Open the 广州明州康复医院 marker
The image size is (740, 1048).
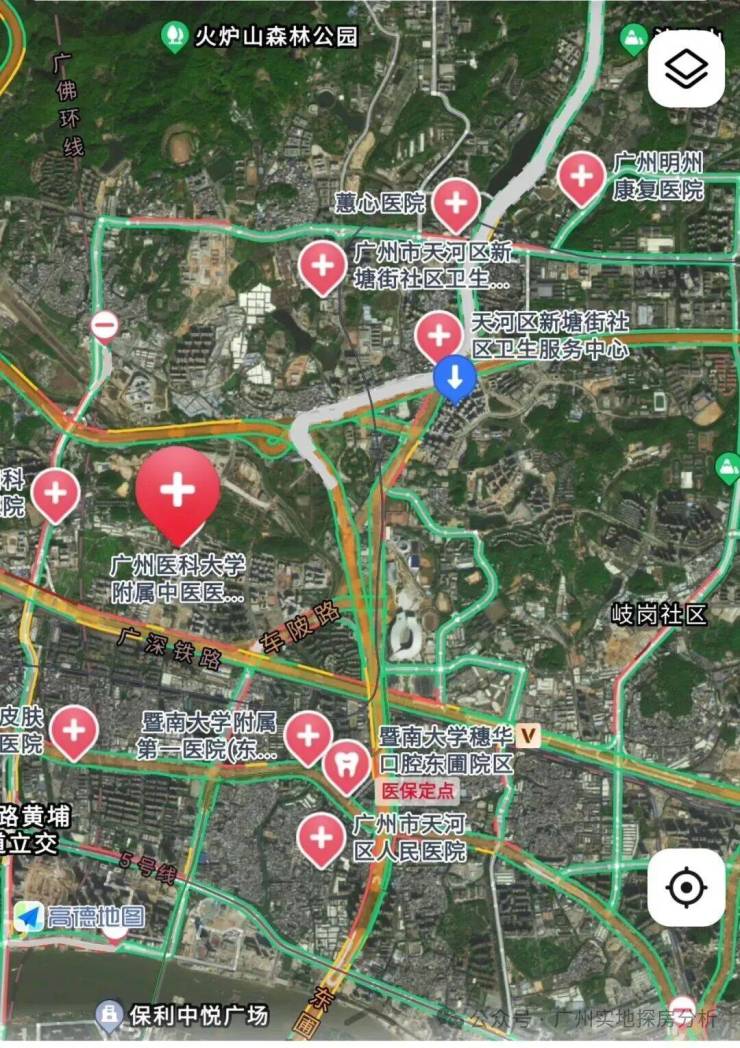tap(581, 176)
